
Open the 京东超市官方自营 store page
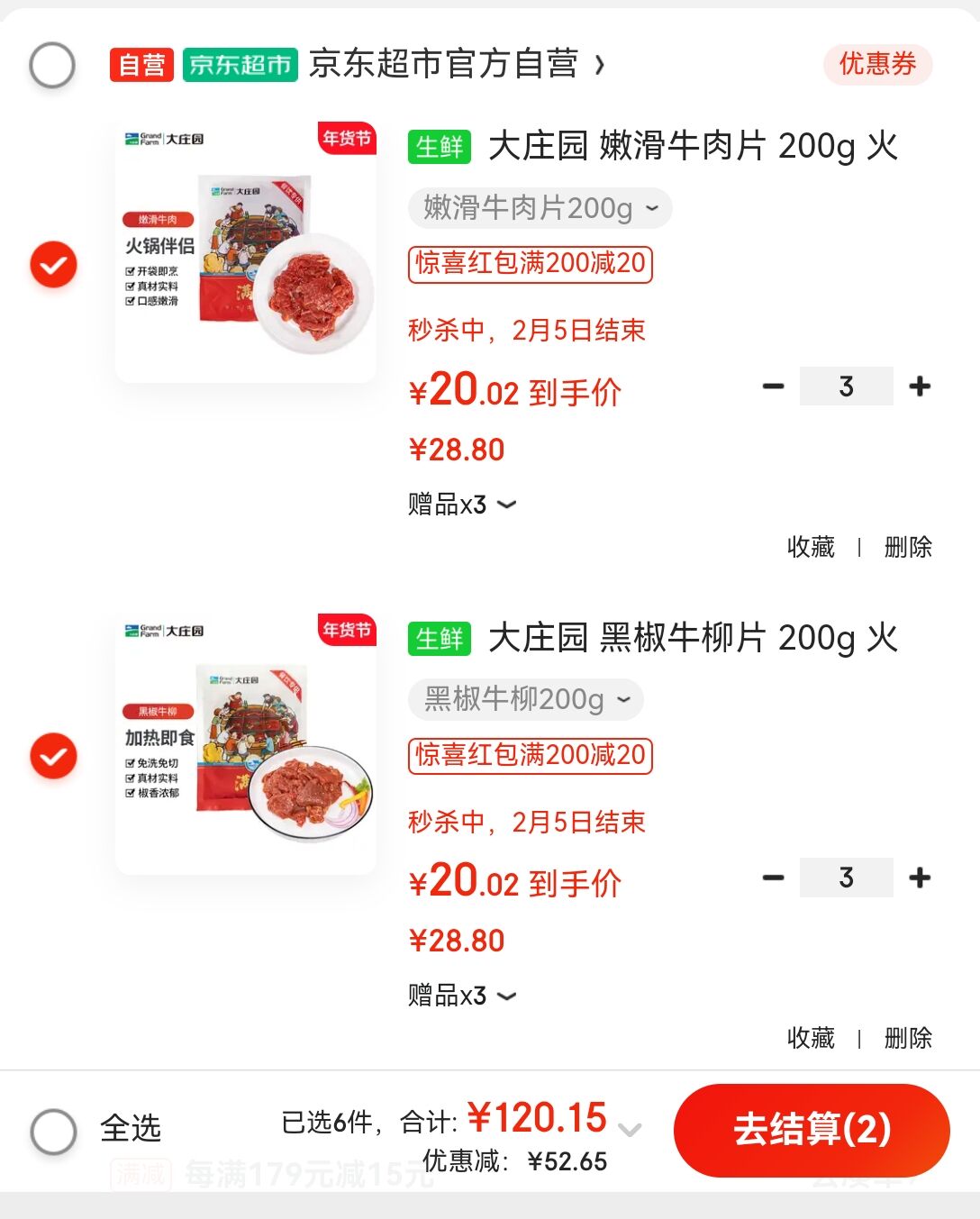pos(456,65)
